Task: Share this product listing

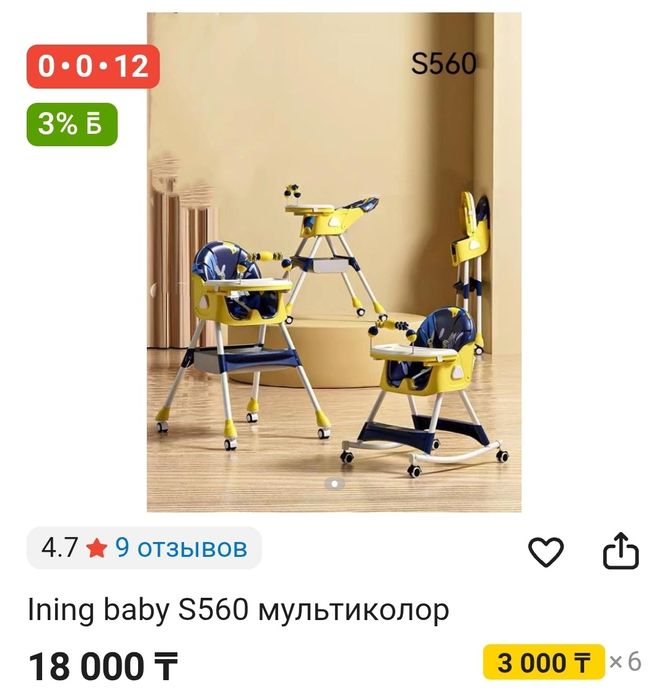Action: coord(620,550)
